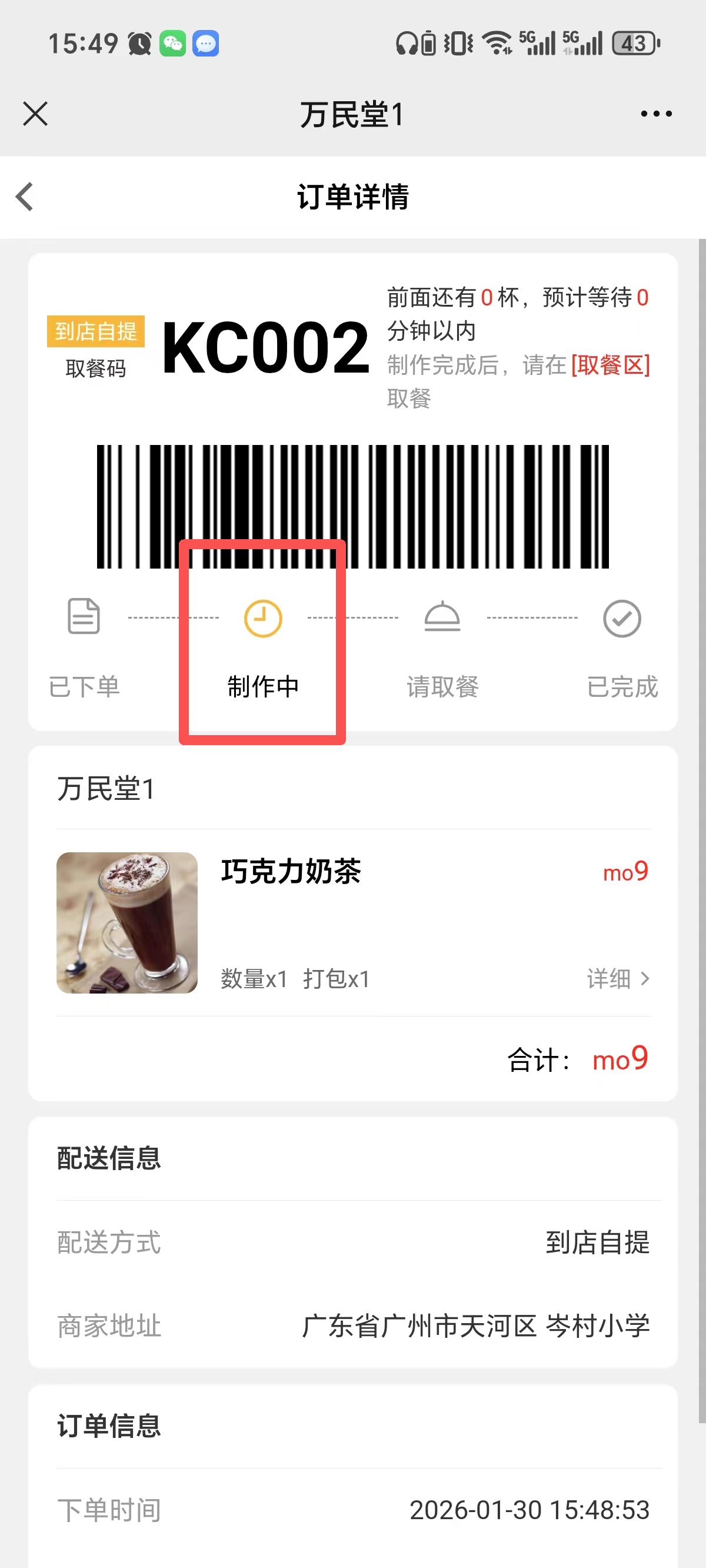
Task: Open 详细 for 巧克力奶茶 item
Action: point(618,979)
